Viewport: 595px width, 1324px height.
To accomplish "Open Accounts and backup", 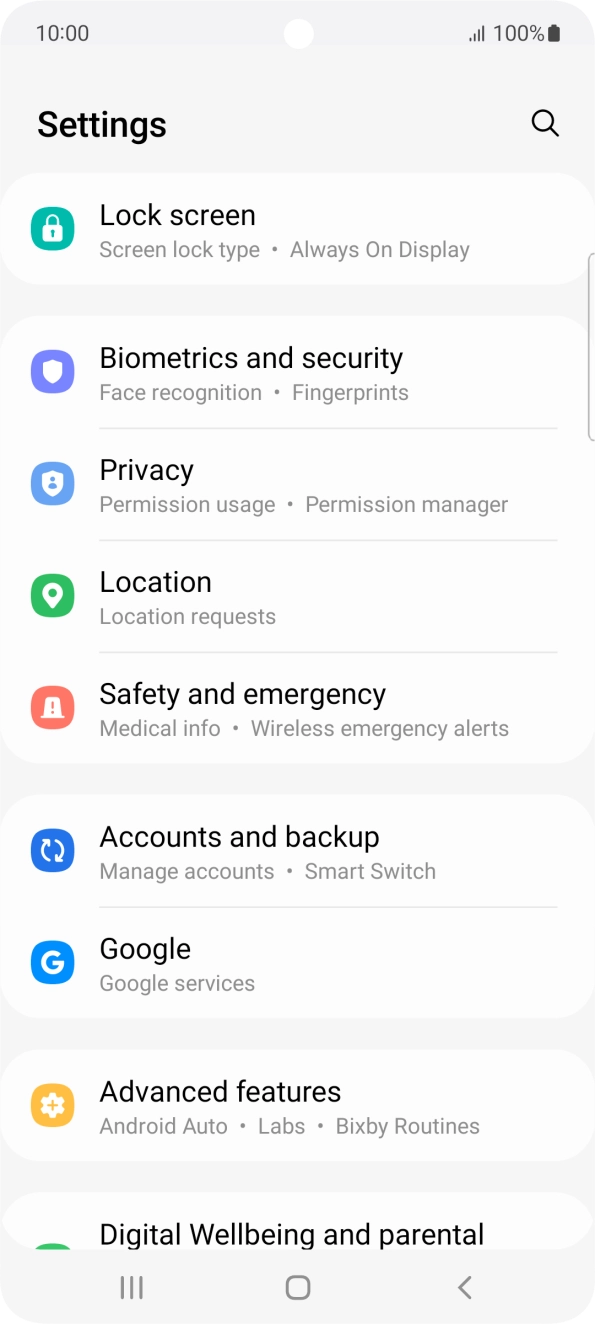I will [x=297, y=852].
